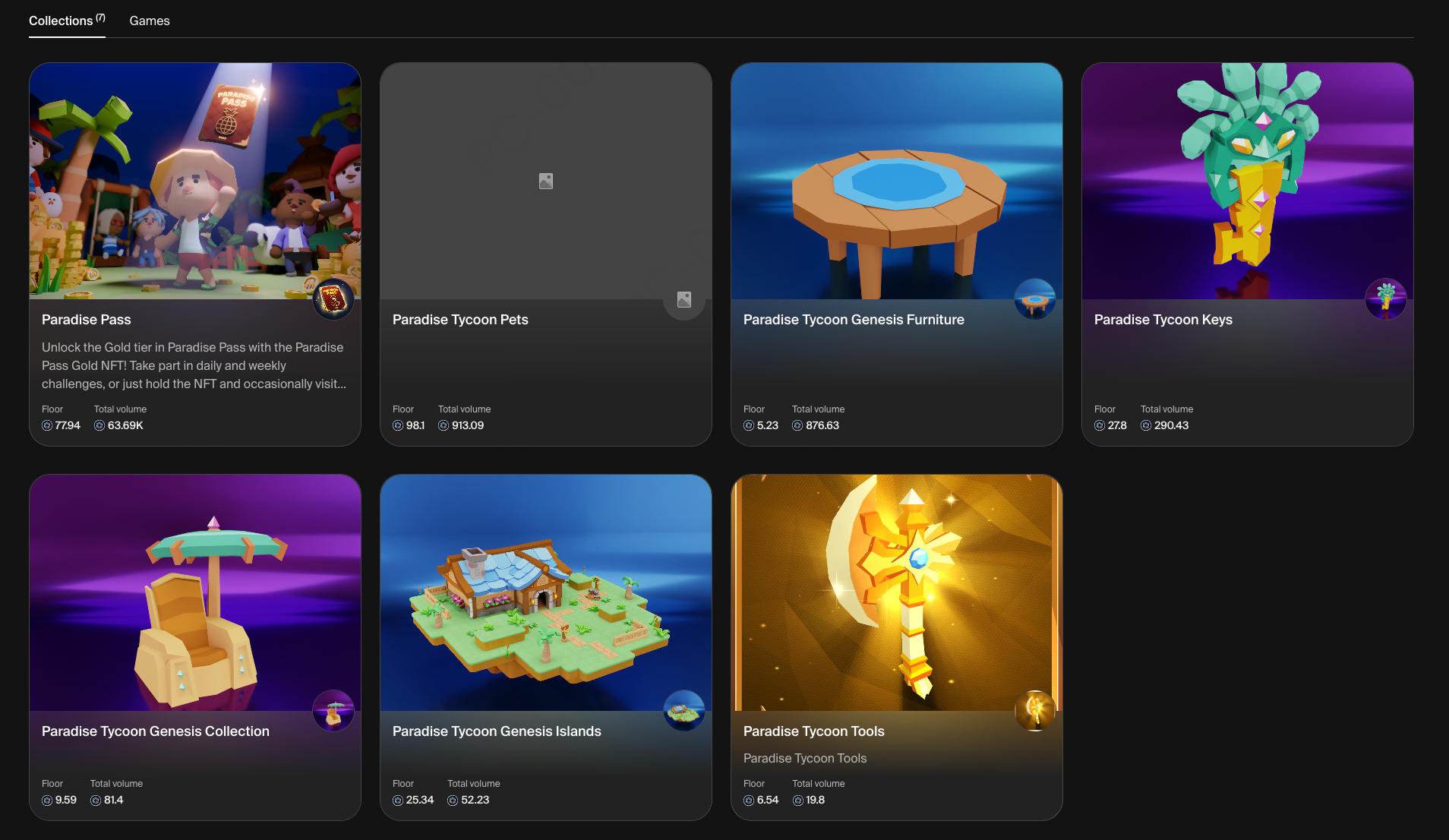The width and height of the screenshot is (1449, 840).
Task: Open the Paradise Tycoon Tools collection
Action: point(896,646)
